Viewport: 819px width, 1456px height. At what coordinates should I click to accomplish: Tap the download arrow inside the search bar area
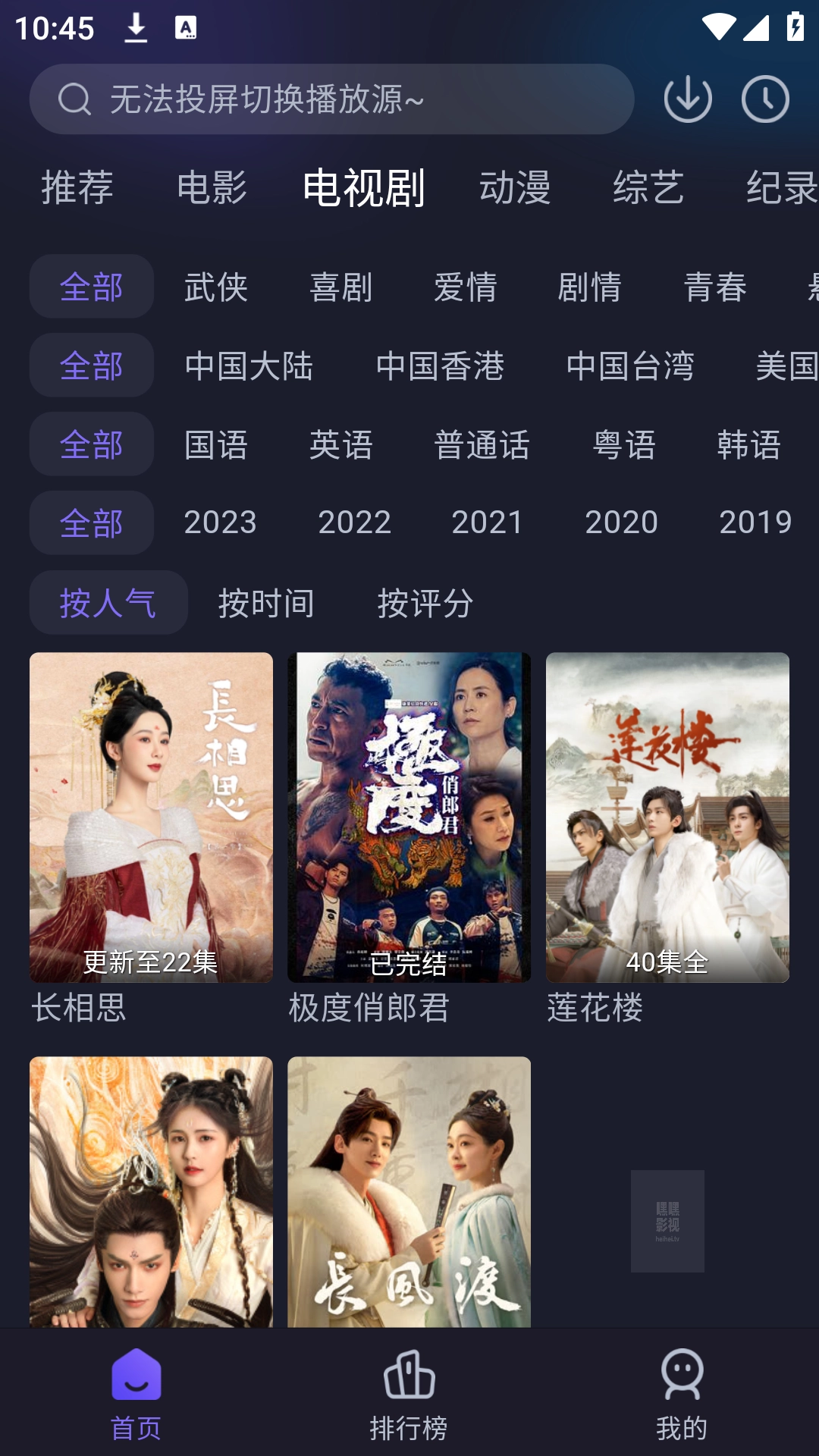686,99
